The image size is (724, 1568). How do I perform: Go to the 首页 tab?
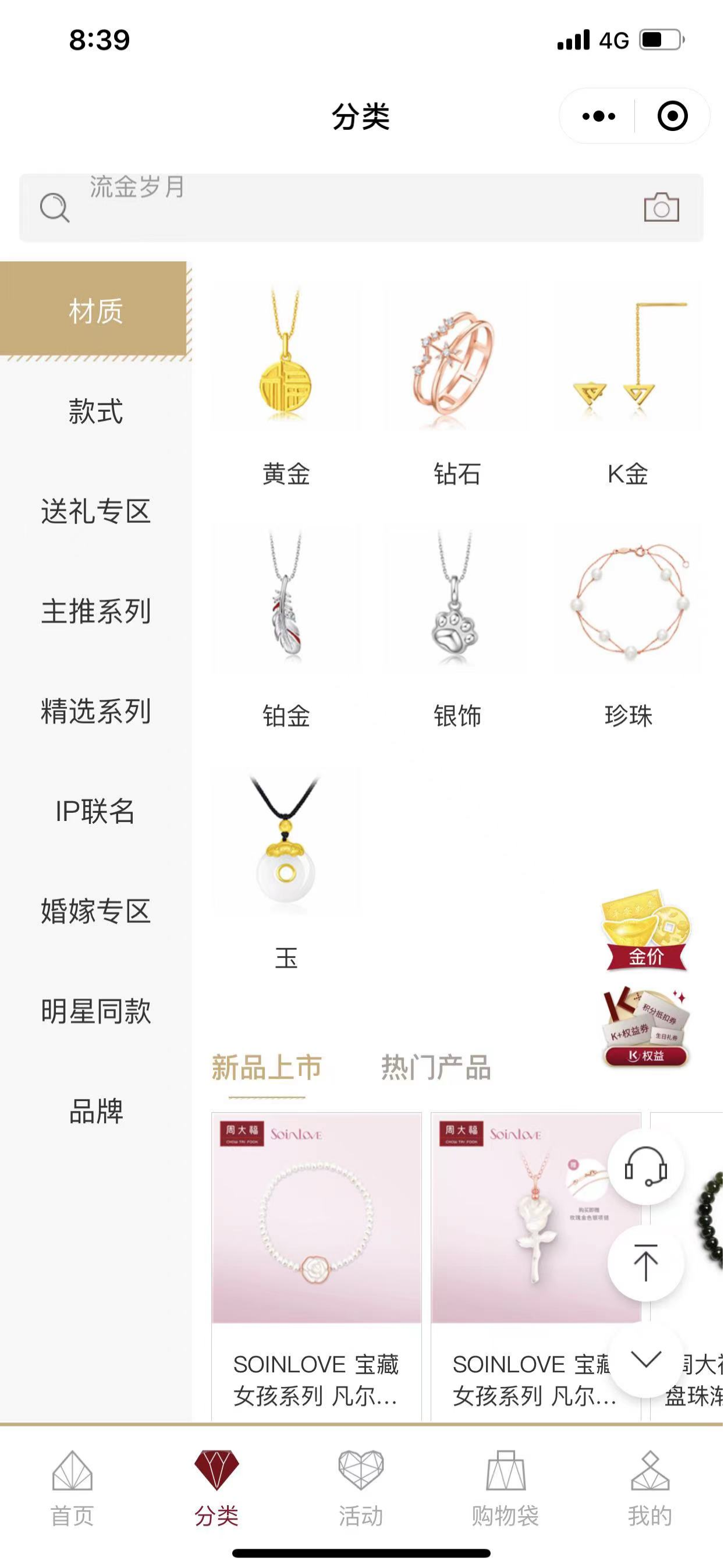click(72, 1488)
